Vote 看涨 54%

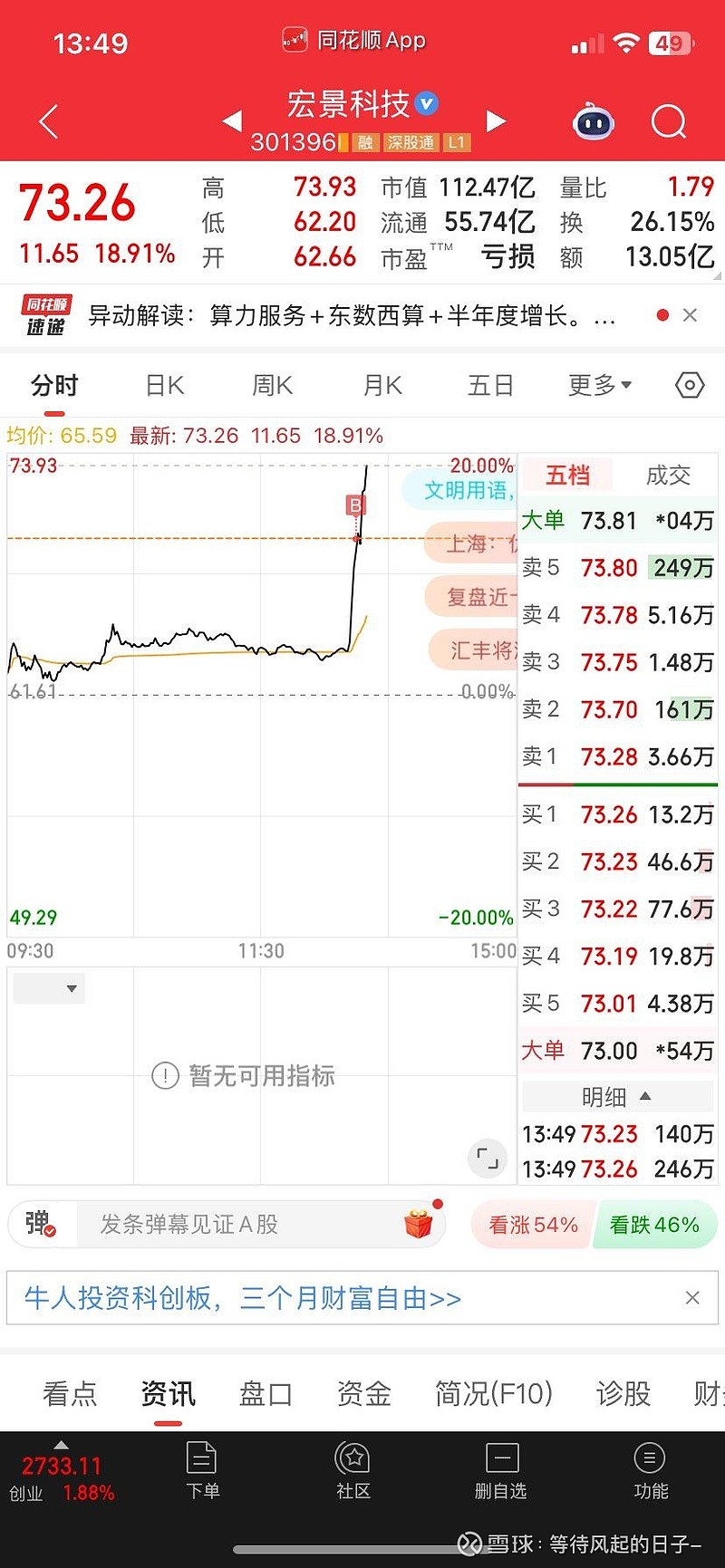click(x=533, y=1226)
